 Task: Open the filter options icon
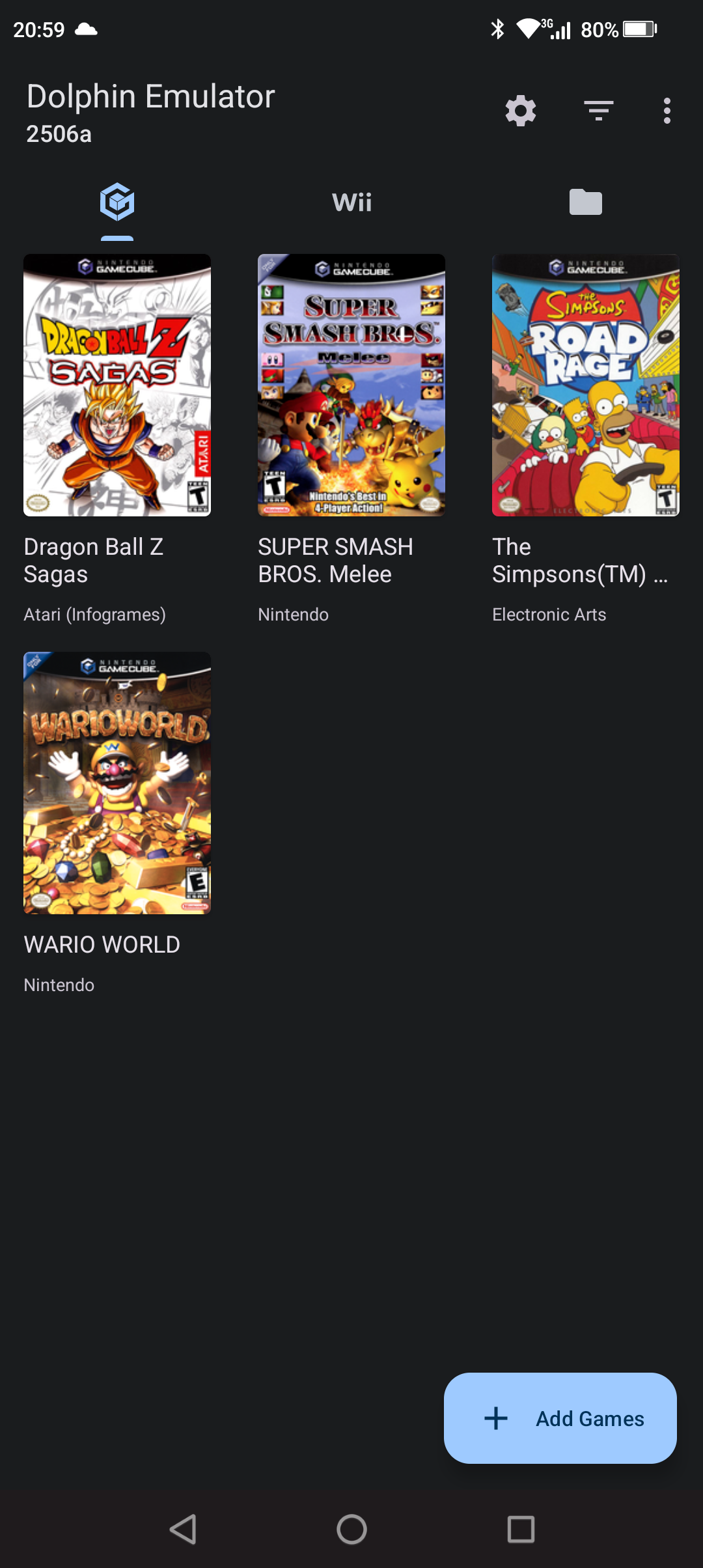click(598, 111)
